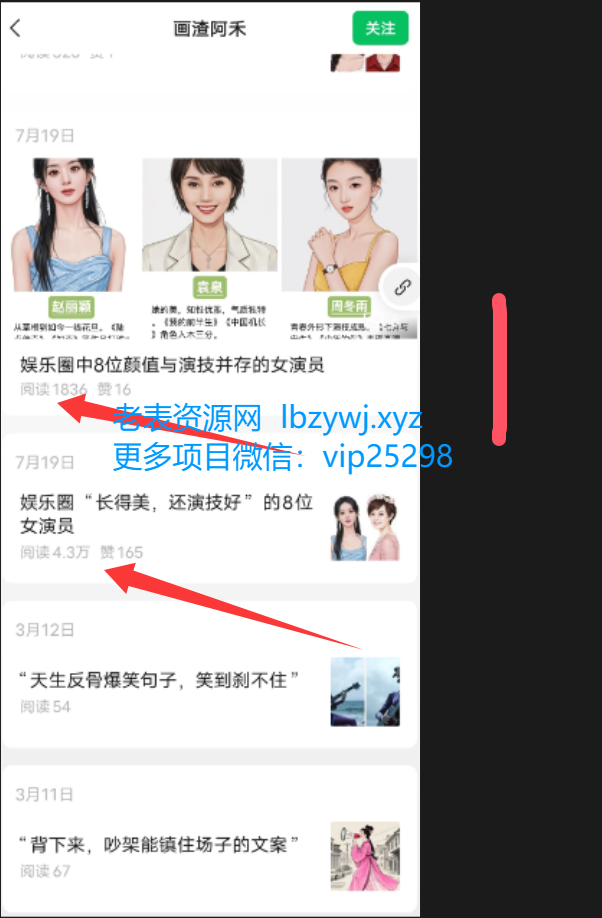Open the March 12 post 天生反骨爆笑句子

click(x=160, y=681)
